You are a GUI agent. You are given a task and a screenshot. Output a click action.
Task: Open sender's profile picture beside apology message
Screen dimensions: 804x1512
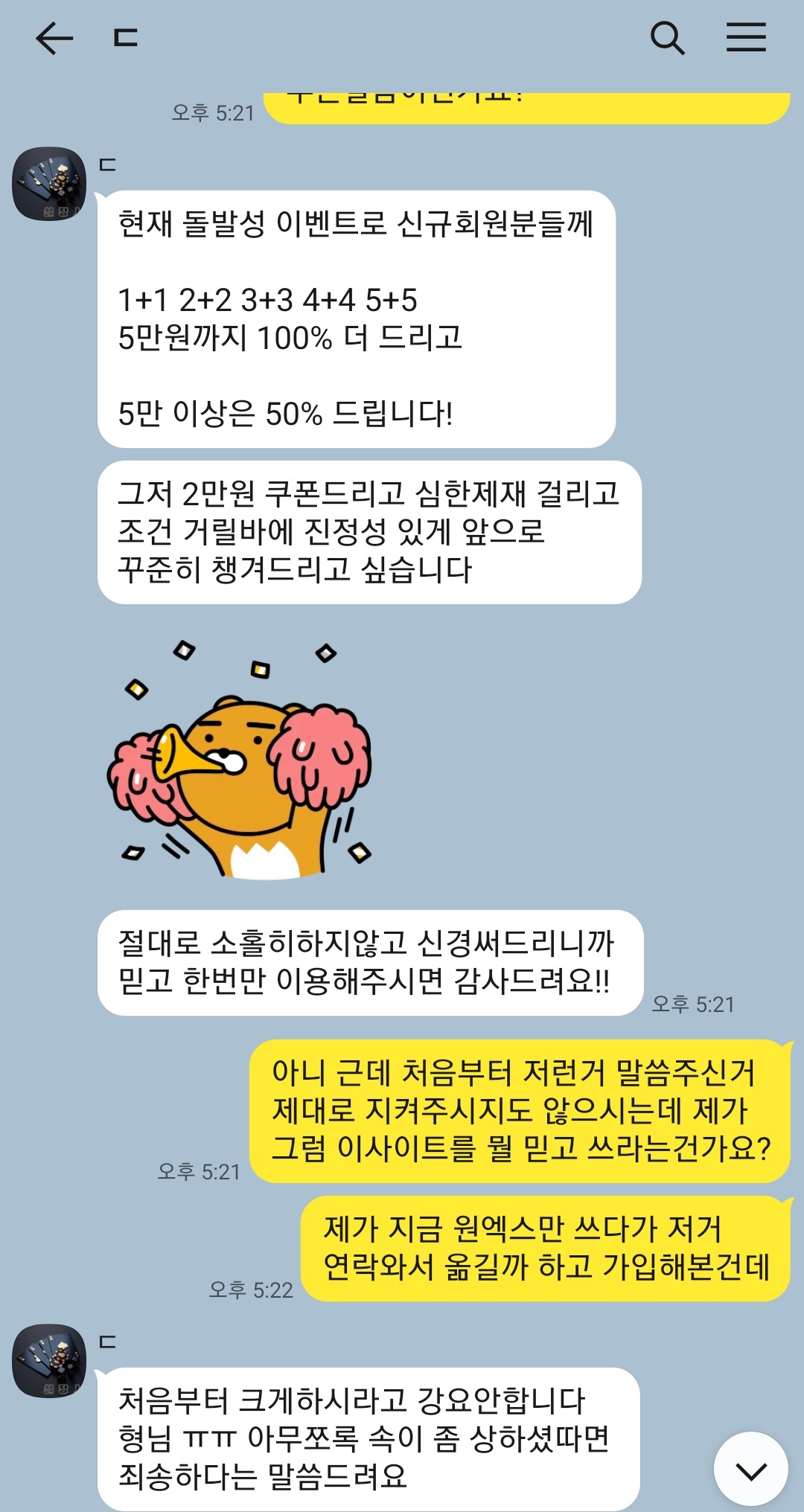[49, 1361]
